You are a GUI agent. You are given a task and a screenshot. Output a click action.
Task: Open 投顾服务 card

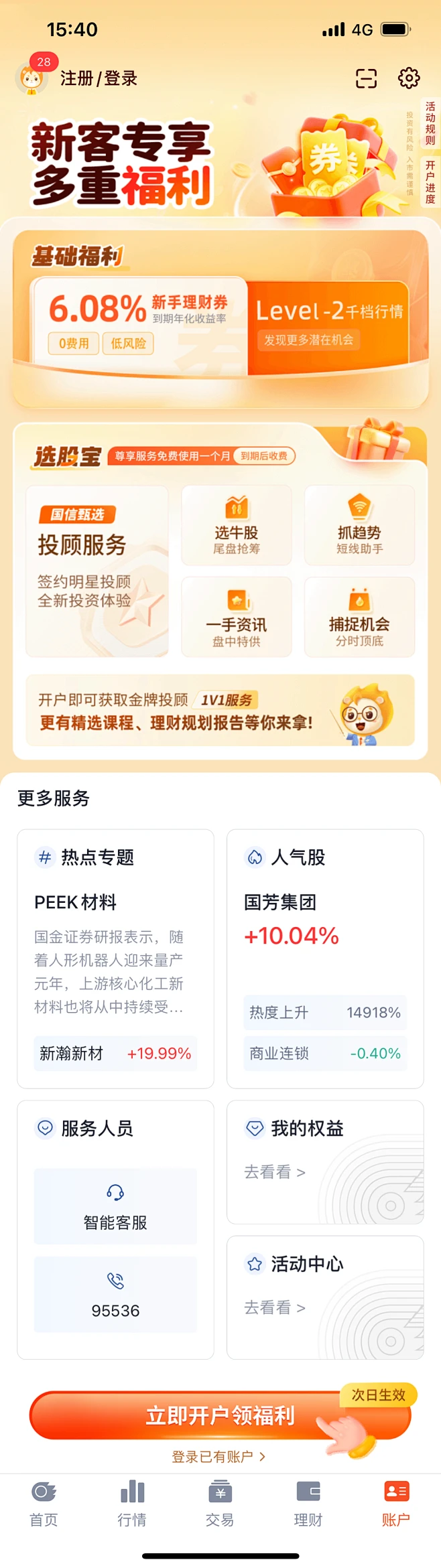97,571
